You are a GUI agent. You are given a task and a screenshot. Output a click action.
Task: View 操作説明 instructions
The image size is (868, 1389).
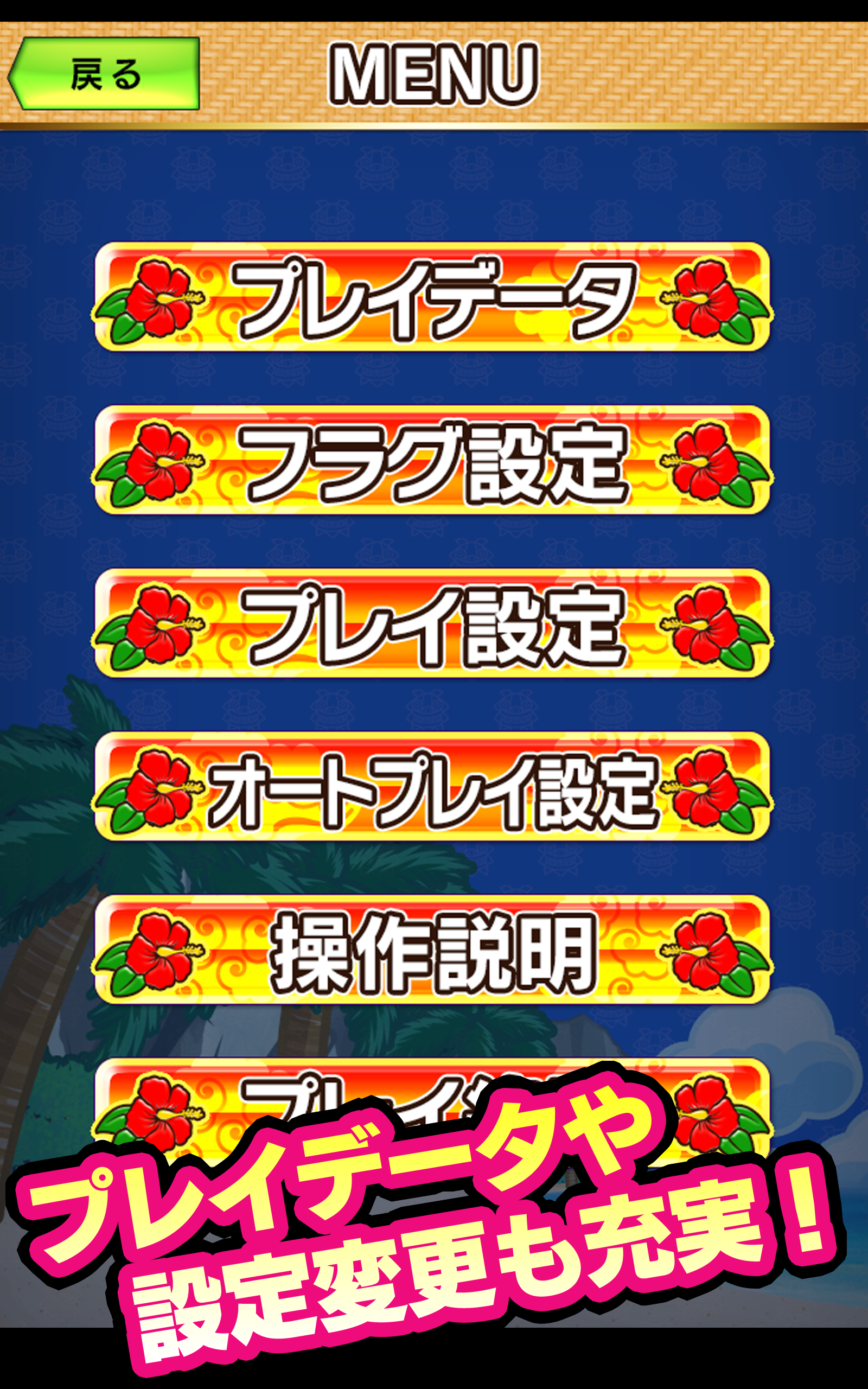point(433,949)
